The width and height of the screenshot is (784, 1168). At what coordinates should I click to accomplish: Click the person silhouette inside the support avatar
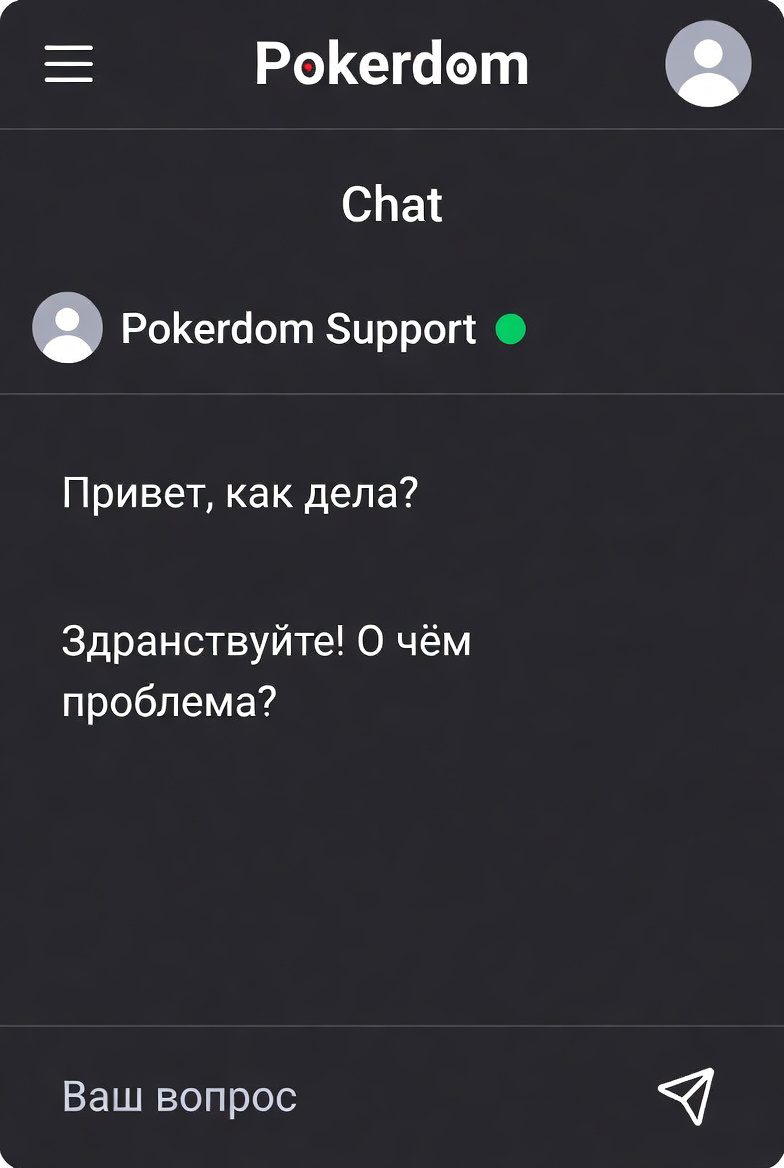65,329
